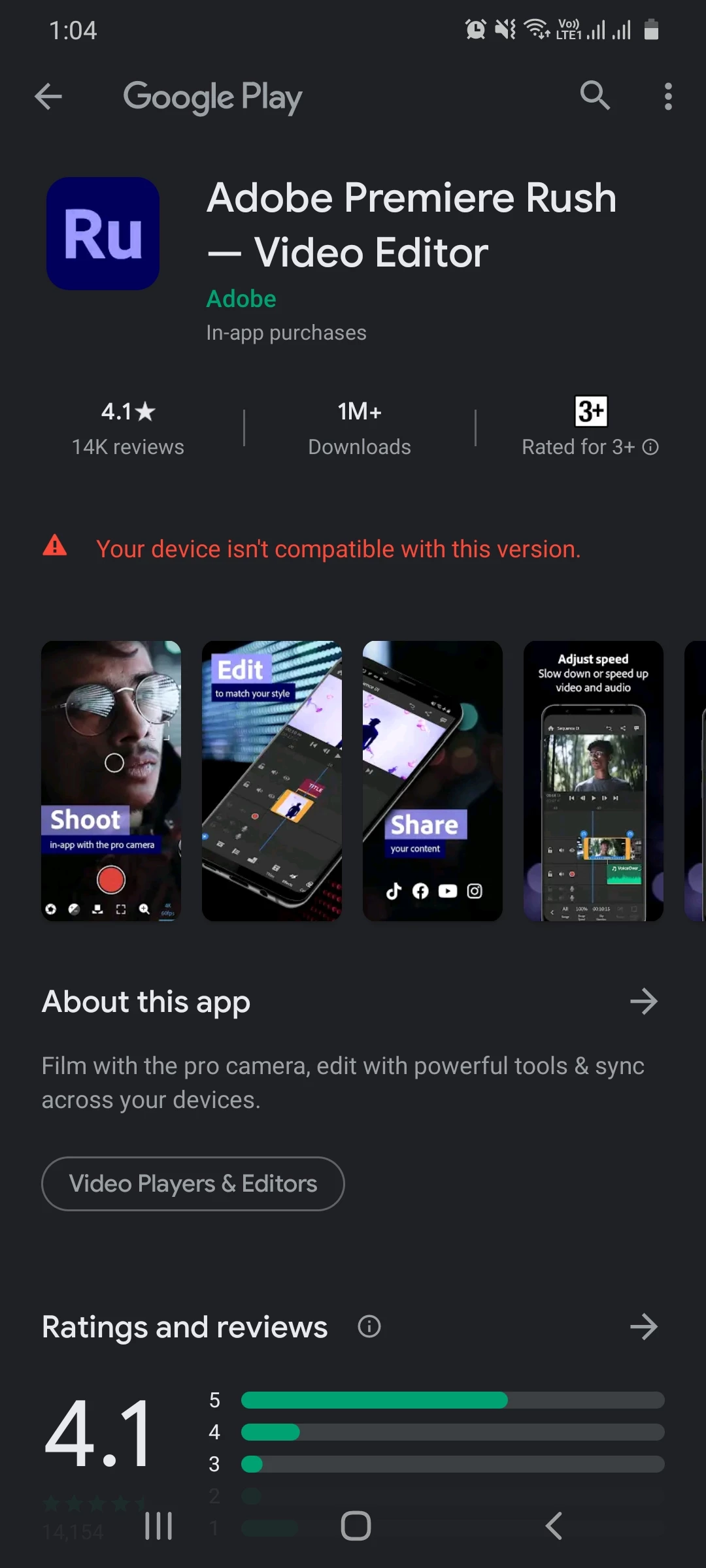Go back from the app listing
This screenshot has width=706, height=1568.
click(x=48, y=97)
